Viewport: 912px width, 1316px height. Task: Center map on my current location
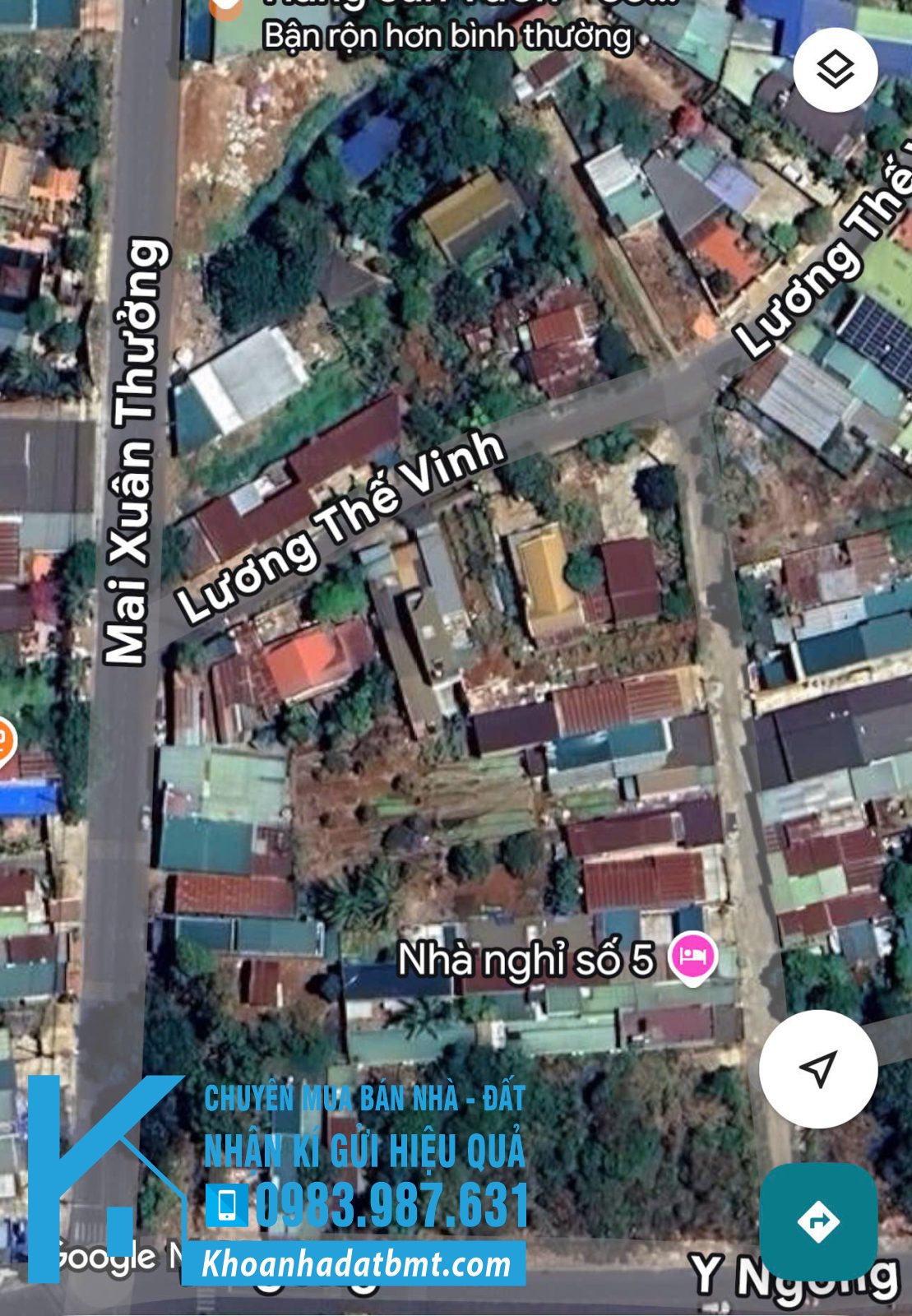coord(817,1068)
